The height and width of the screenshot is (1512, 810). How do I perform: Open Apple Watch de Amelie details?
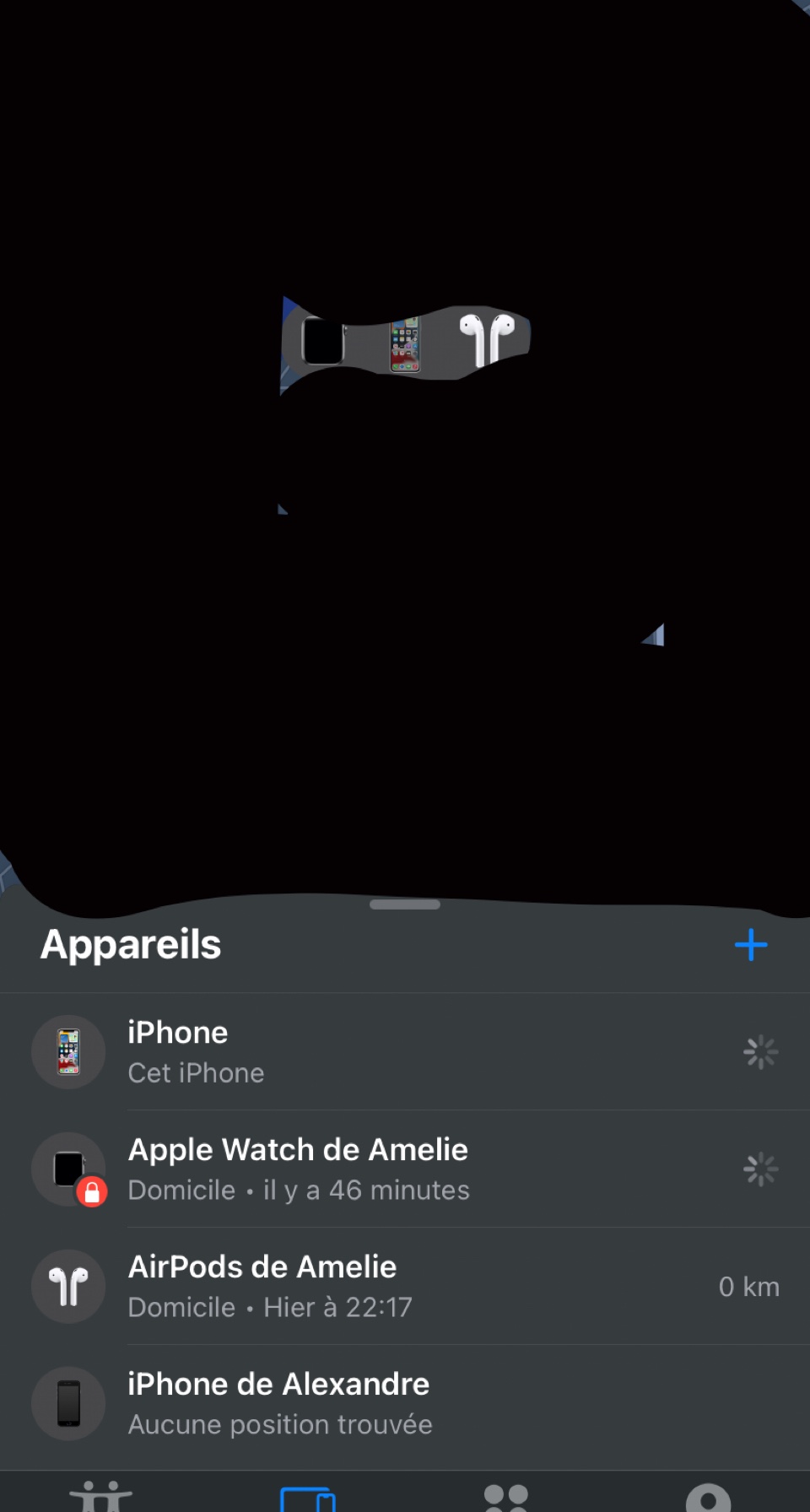point(405,1169)
